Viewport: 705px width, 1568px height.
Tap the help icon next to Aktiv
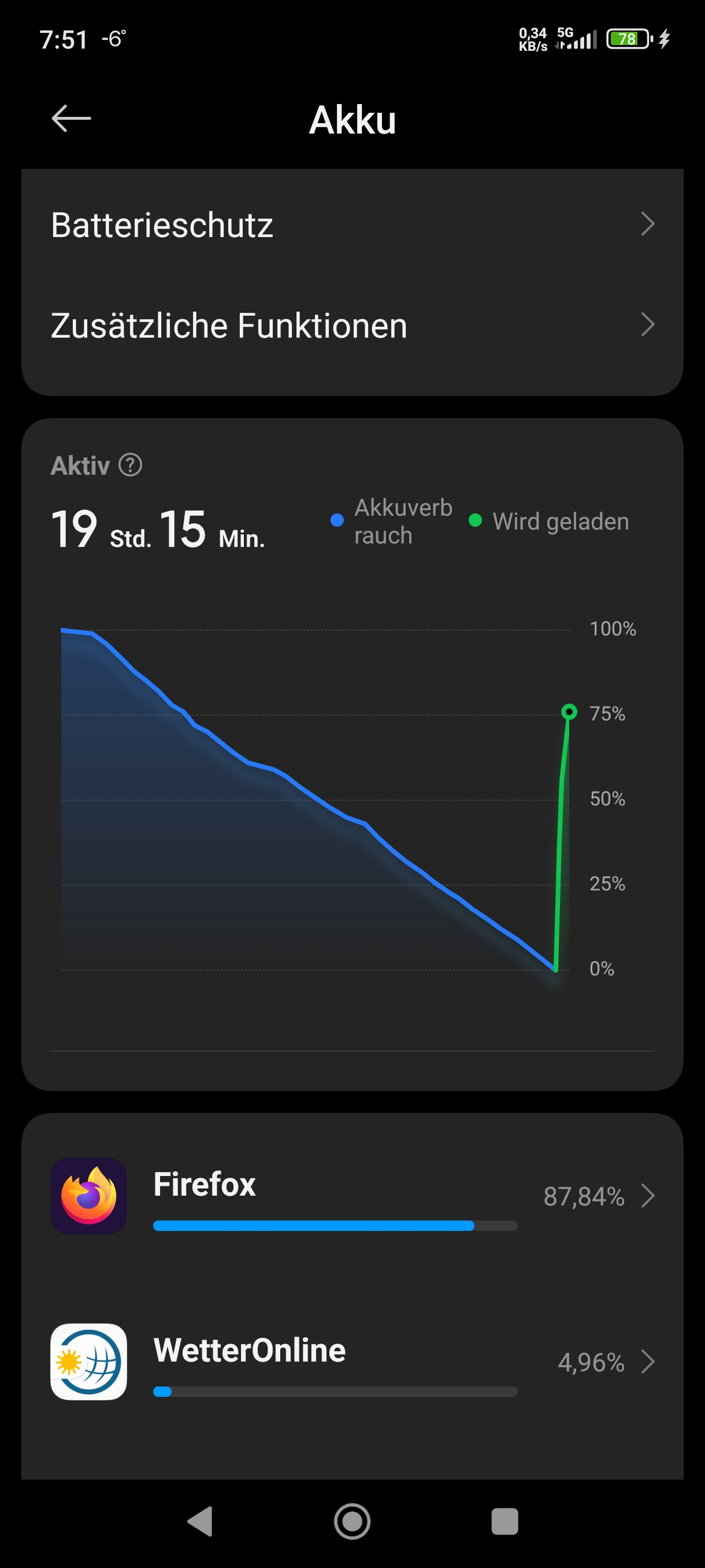pos(130,465)
